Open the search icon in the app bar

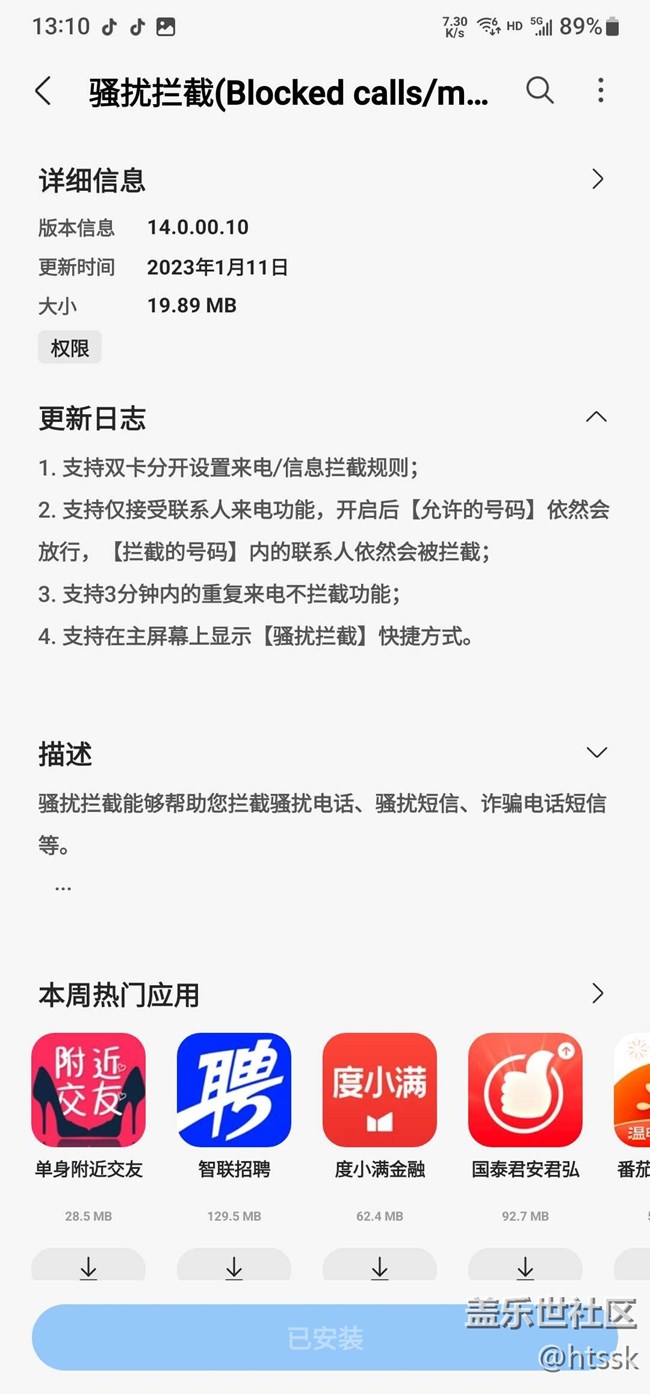(x=540, y=91)
